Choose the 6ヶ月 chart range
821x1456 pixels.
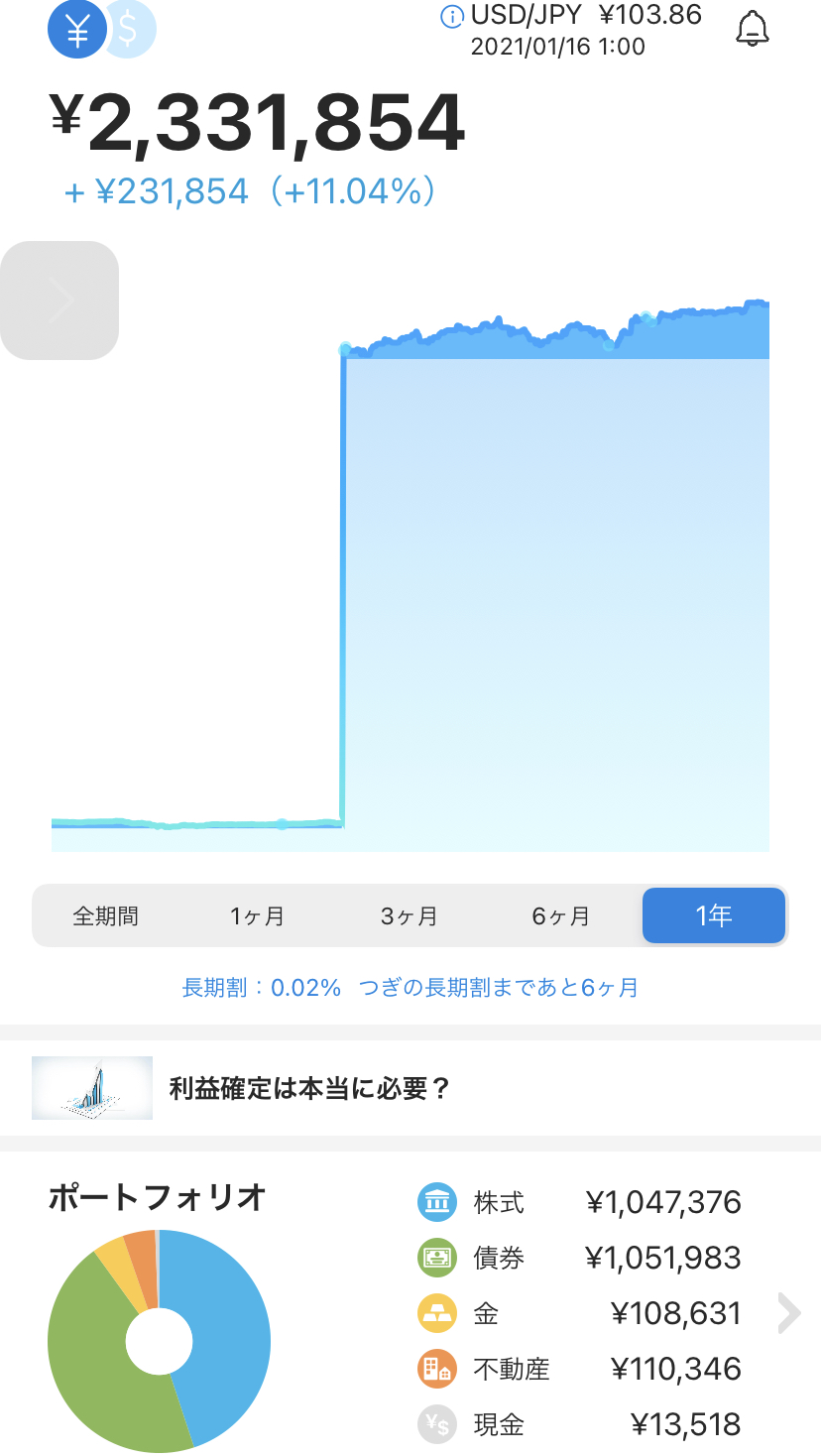tap(561, 915)
